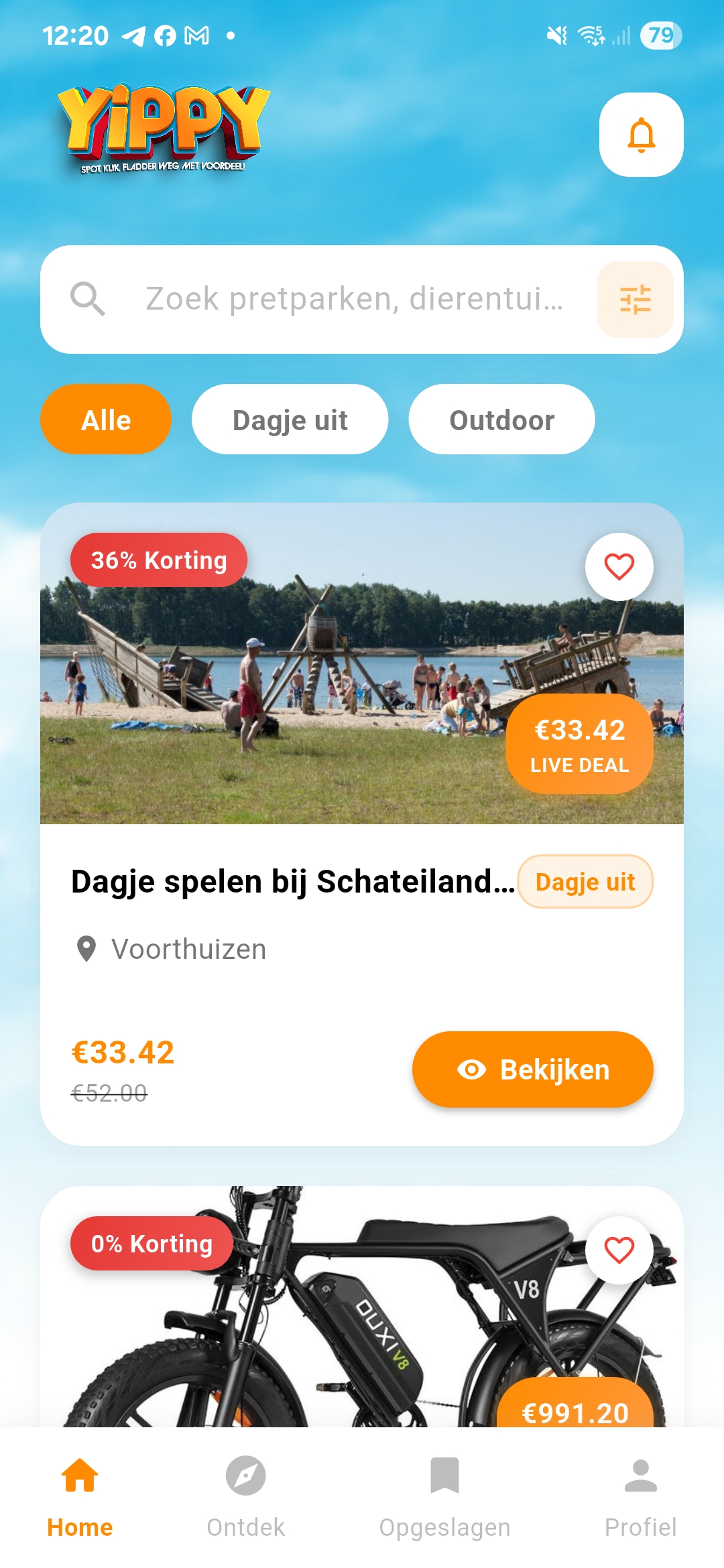Open the notification bell
The width and height of the screenshot is (724, 1568).
(643, 134)
